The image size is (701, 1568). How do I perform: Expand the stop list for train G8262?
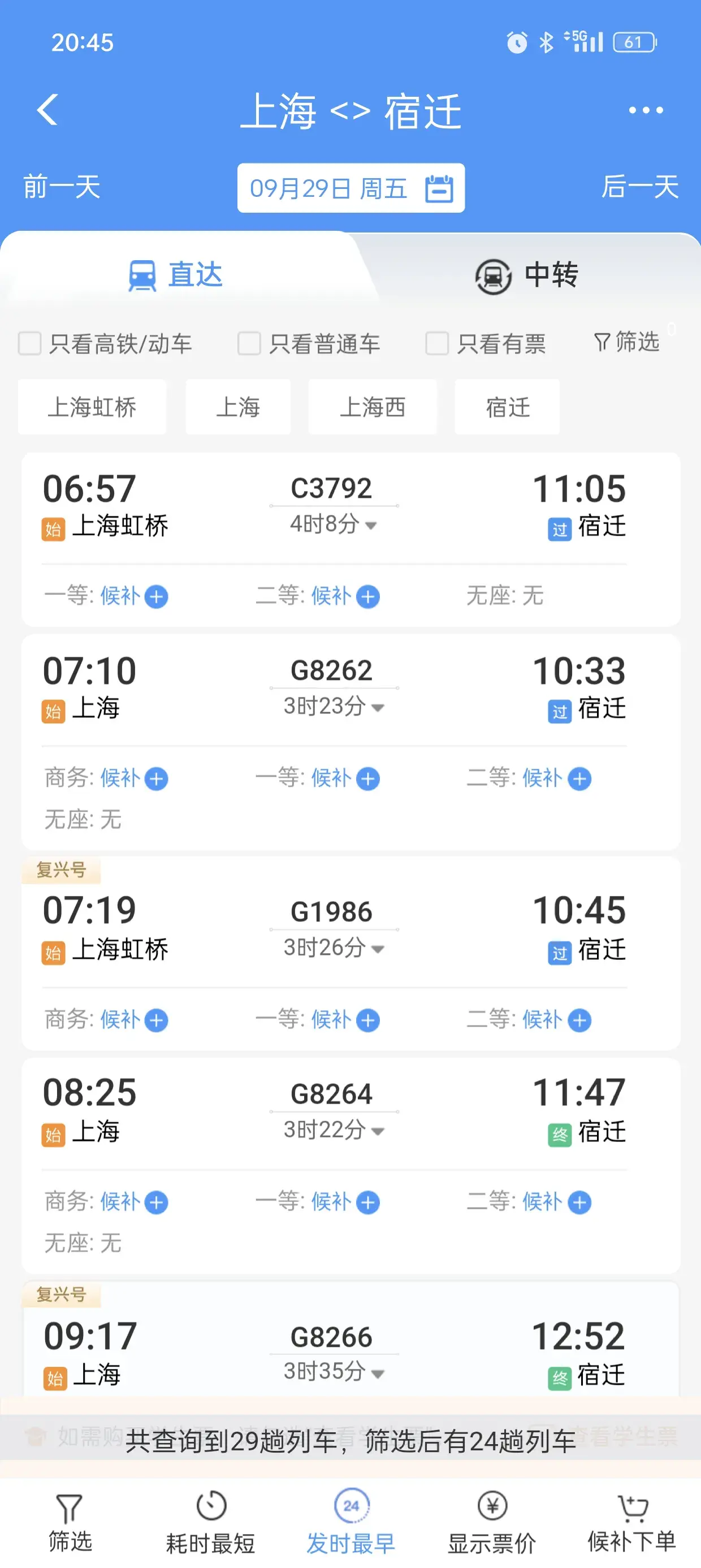point(334,707)
